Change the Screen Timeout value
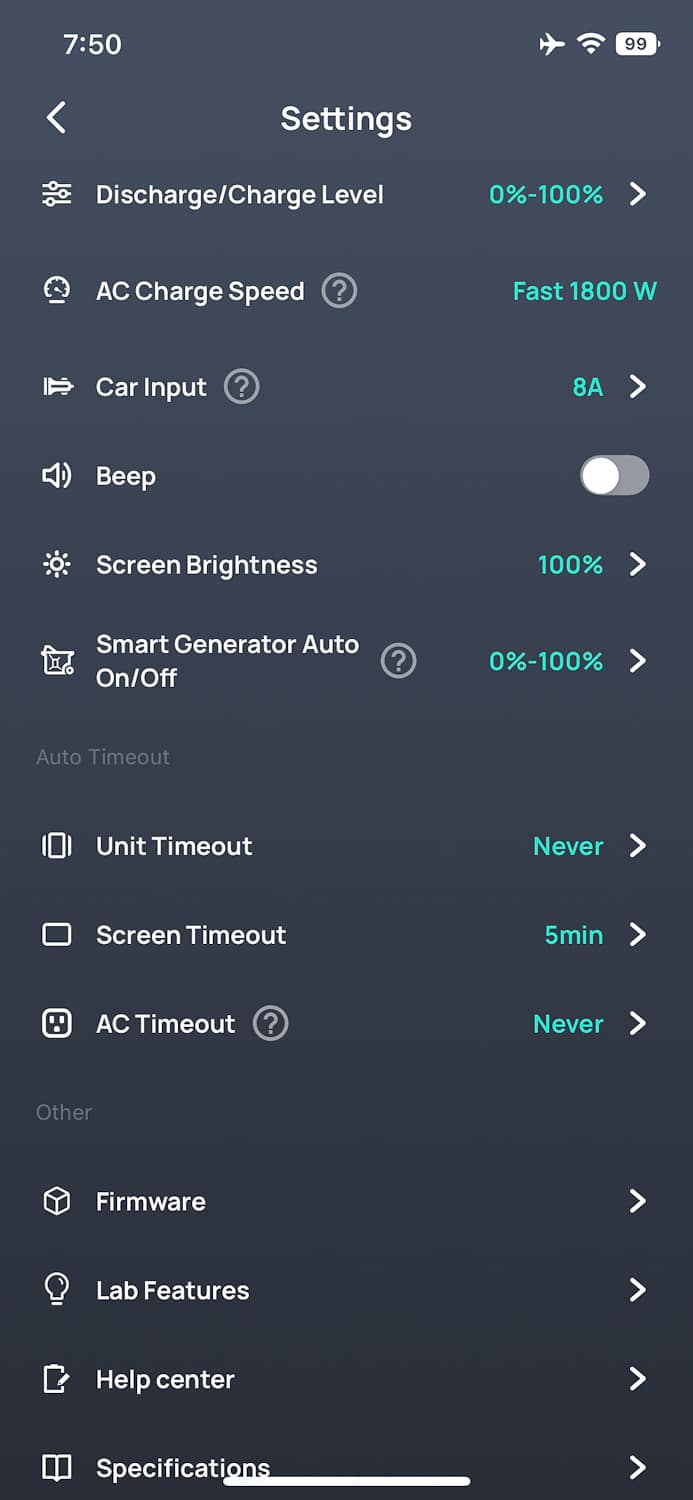 pyautogui.click(x=346, y=935)
